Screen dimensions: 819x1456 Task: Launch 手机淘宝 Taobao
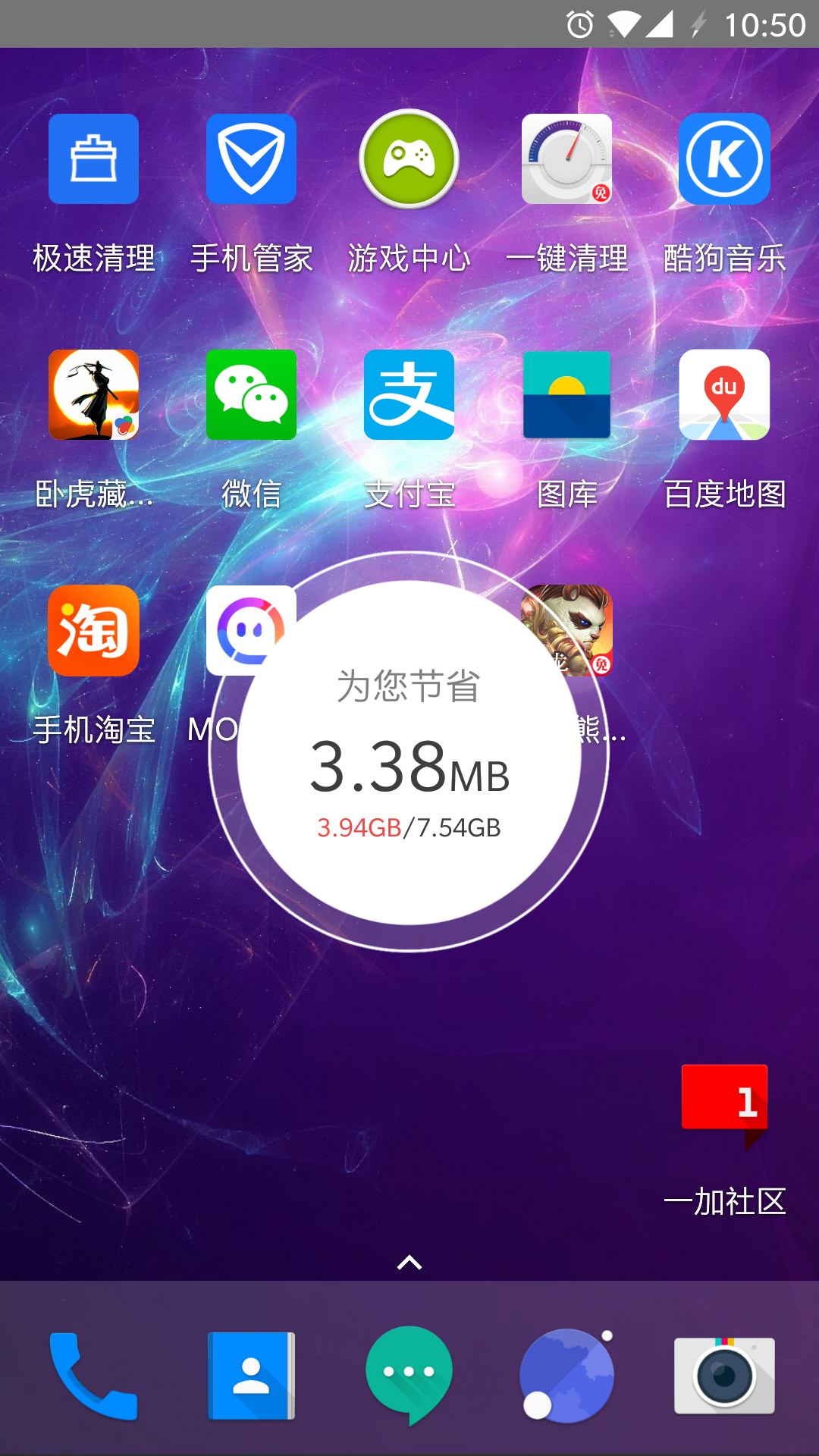click(x=93, y=630)
